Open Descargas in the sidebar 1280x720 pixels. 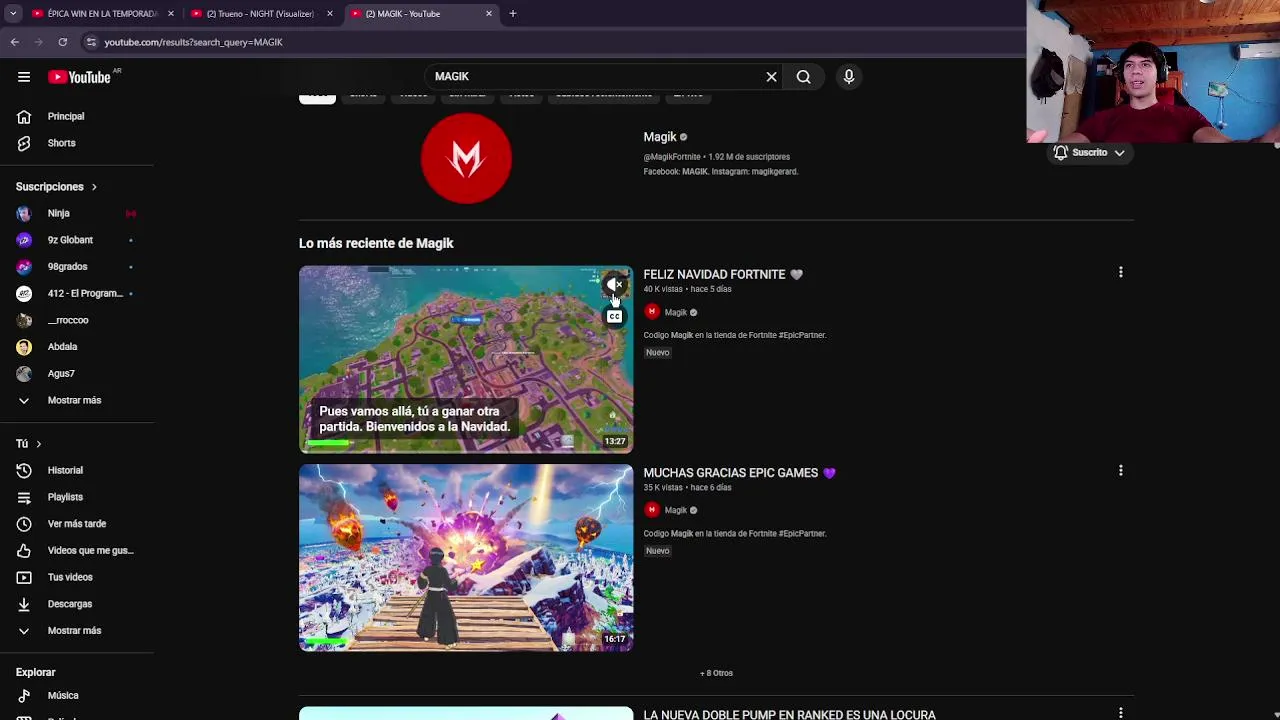coord(69,604)
